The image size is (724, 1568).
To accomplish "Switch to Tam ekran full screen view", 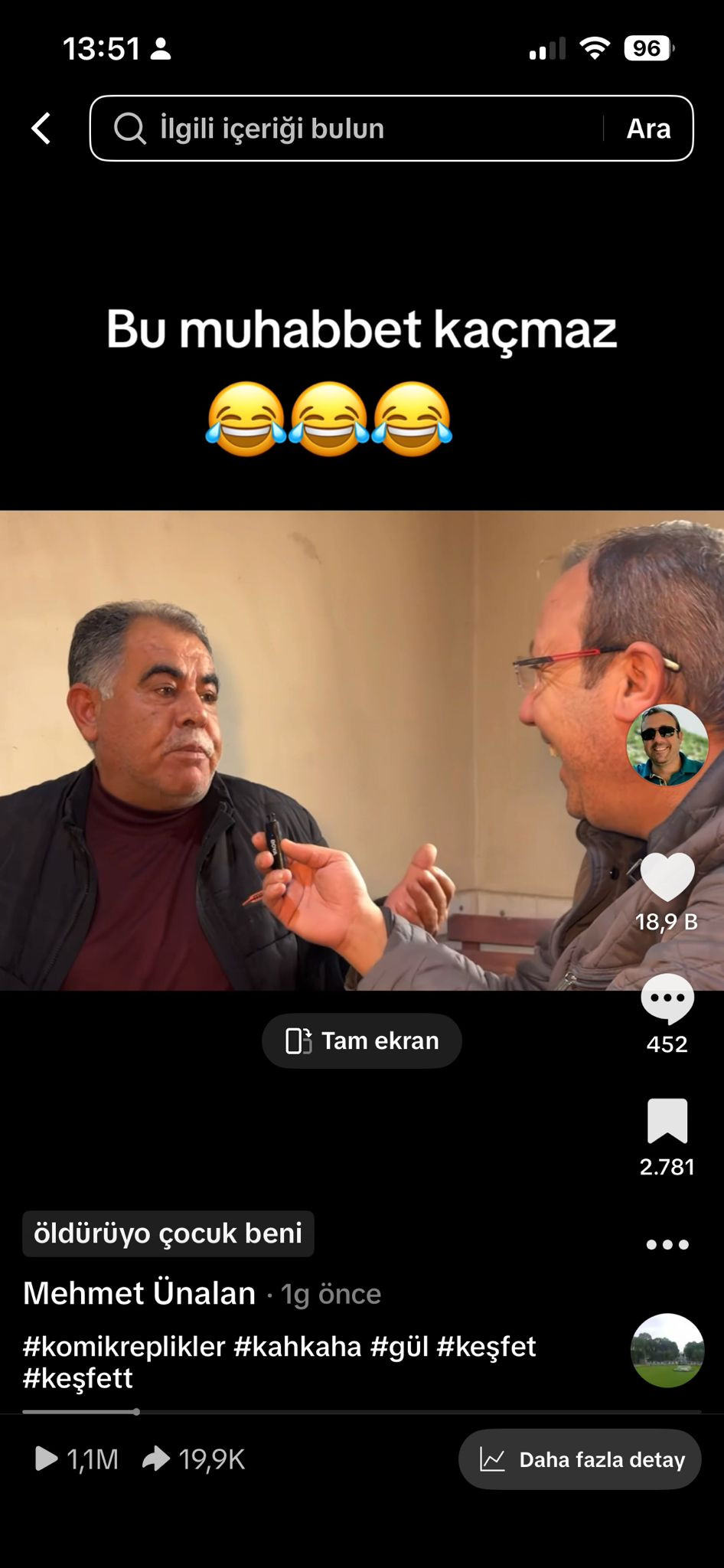I will point(362,1041).
